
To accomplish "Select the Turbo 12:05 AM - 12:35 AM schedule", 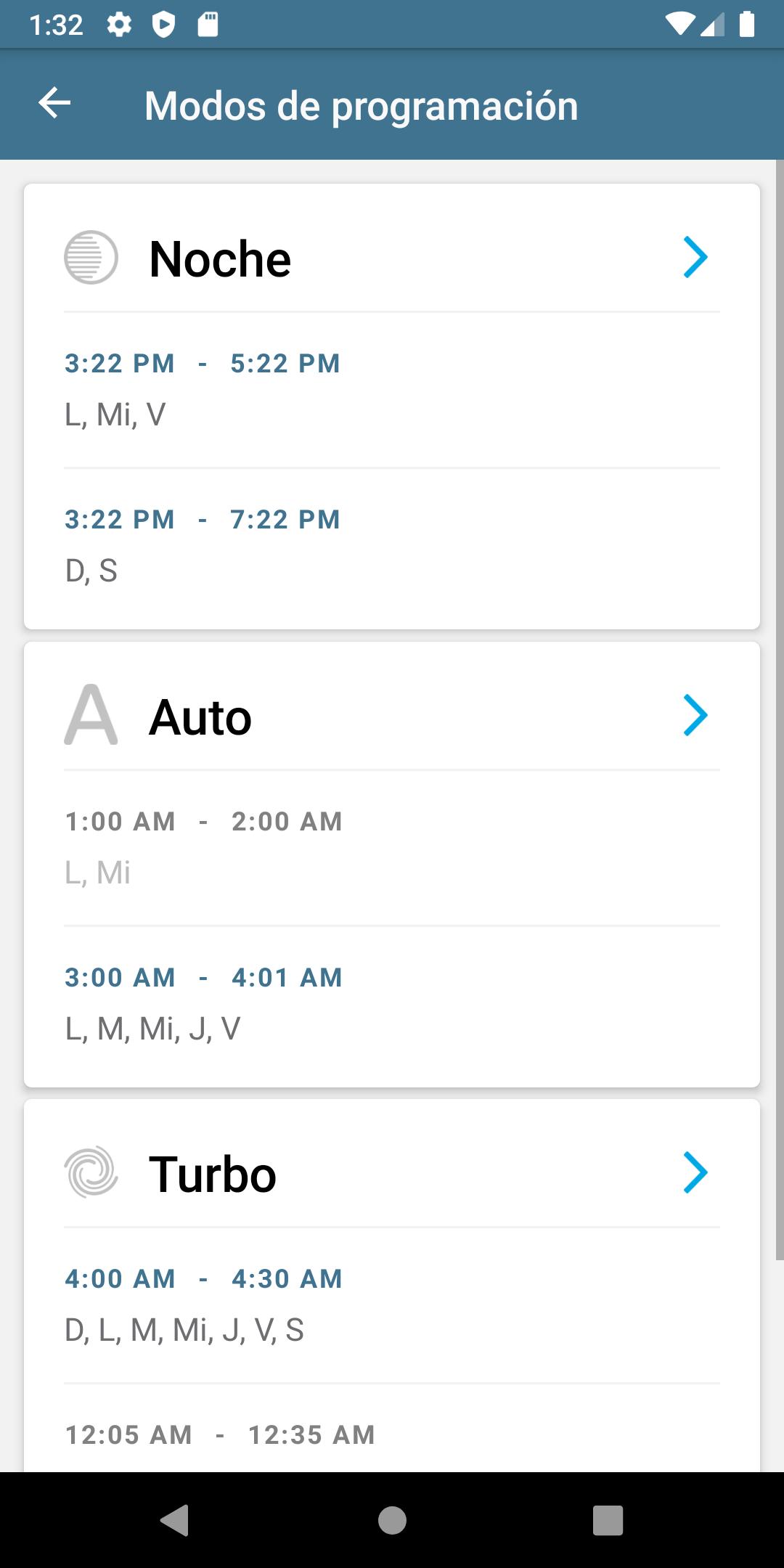I will [x=392, y=1429].
